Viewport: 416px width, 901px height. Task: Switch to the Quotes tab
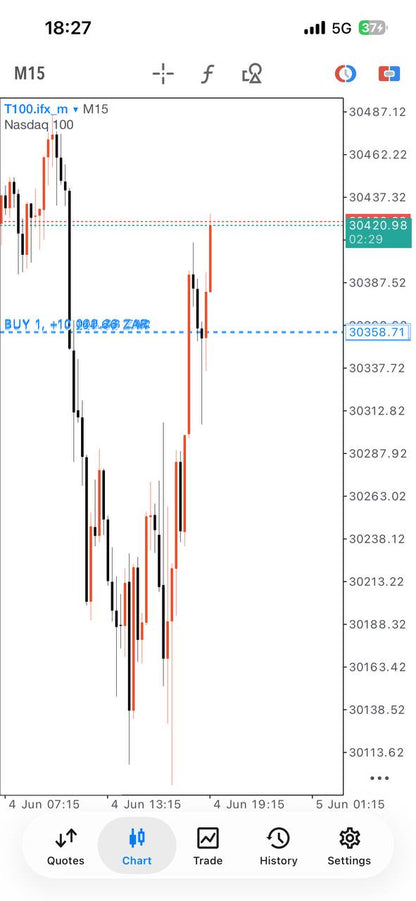(66, 847)
